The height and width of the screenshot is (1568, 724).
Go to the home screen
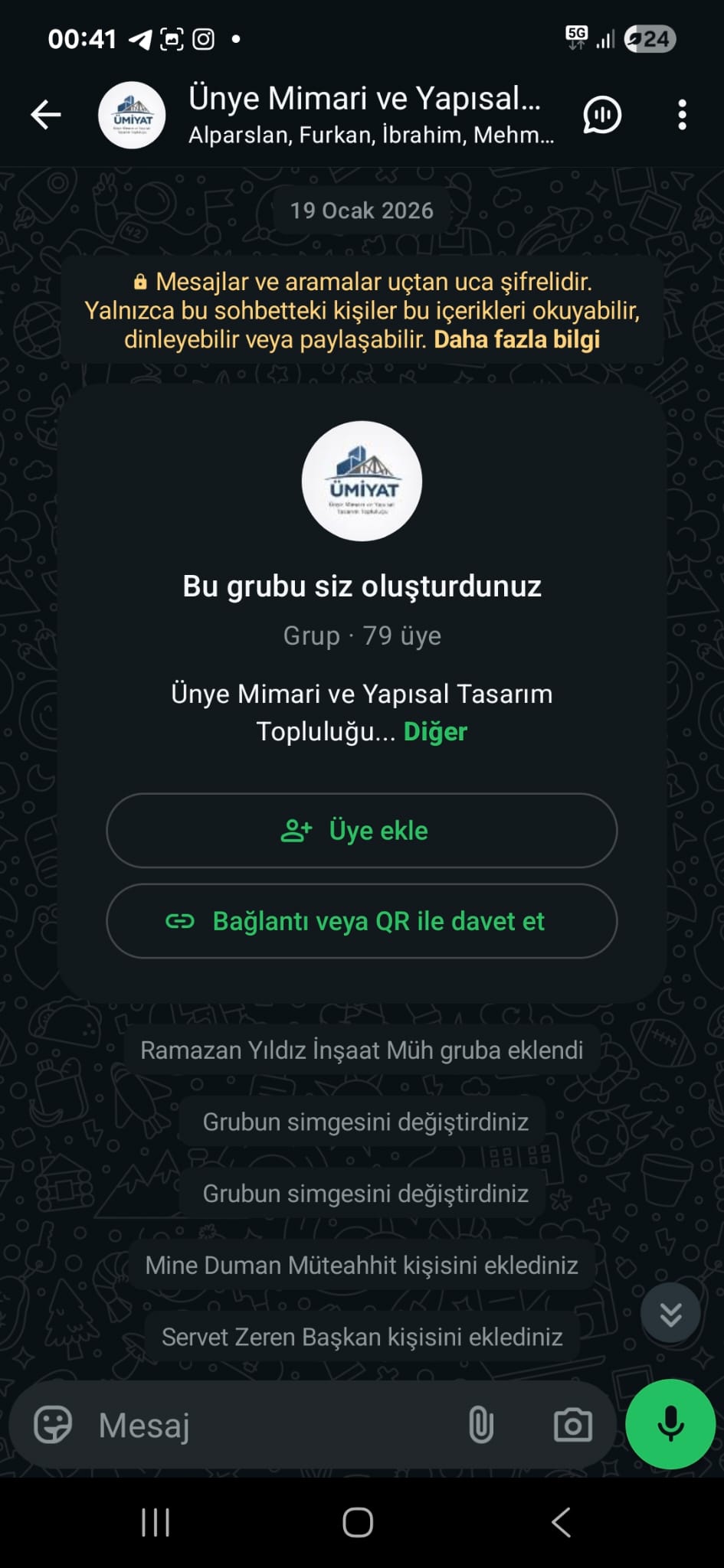[x=358, y=1522]
